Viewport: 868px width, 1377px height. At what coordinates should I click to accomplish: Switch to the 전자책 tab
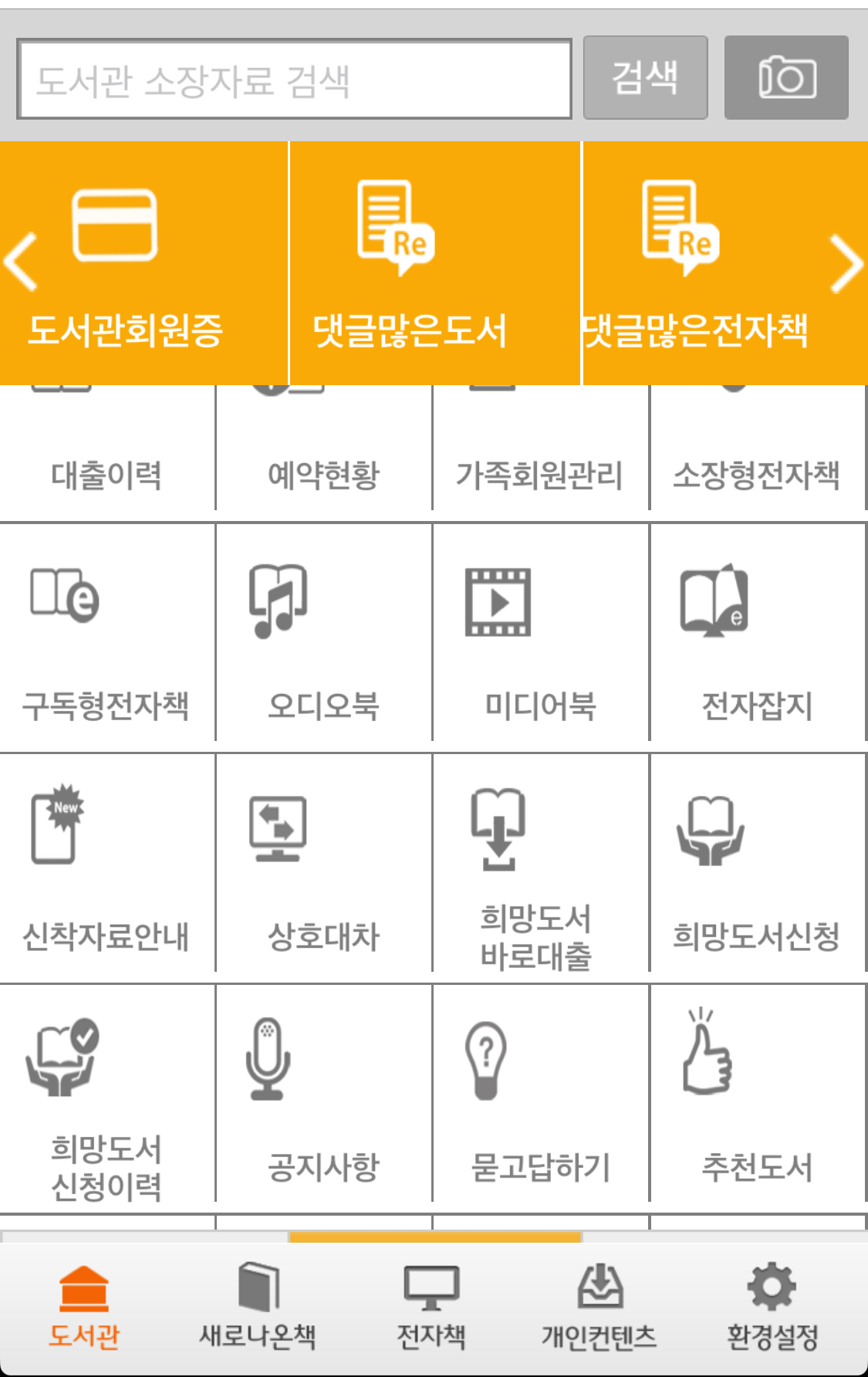(x=431, y=1306)
